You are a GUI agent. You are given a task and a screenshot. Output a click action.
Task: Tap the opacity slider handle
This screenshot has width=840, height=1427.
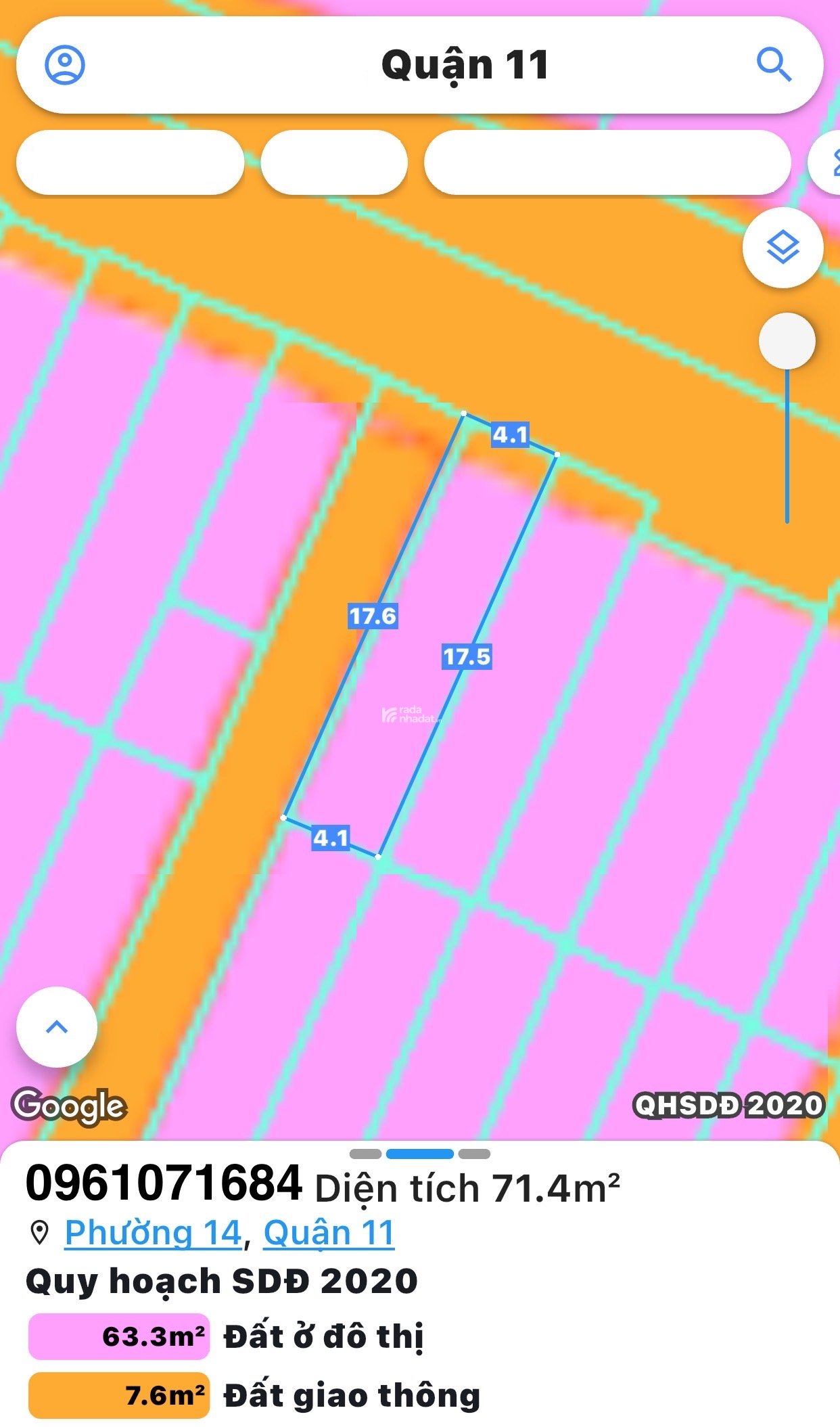(787, 341)
